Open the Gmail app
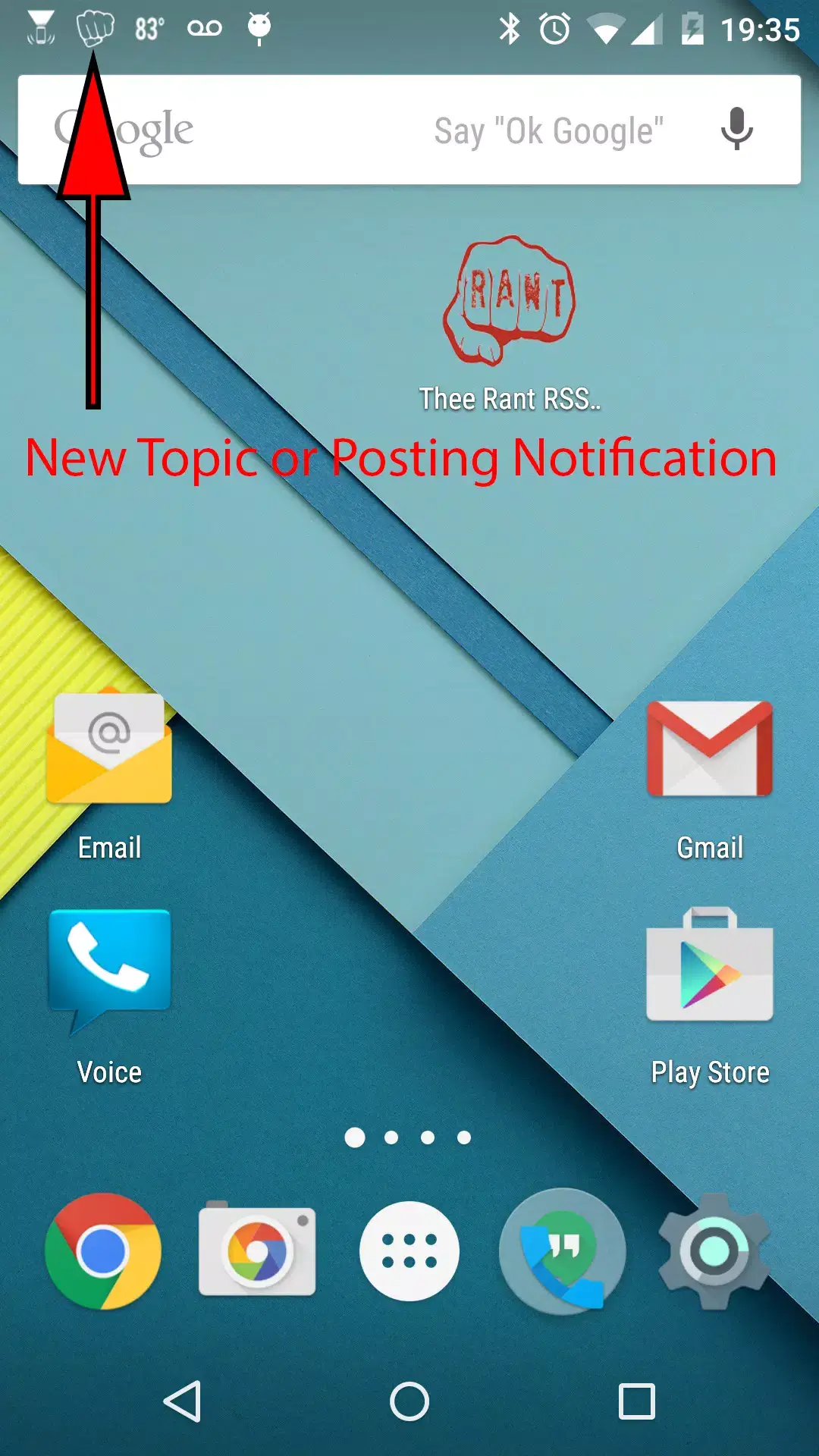This screenshot has height=1456, width=819. click(x=710, y=749)
